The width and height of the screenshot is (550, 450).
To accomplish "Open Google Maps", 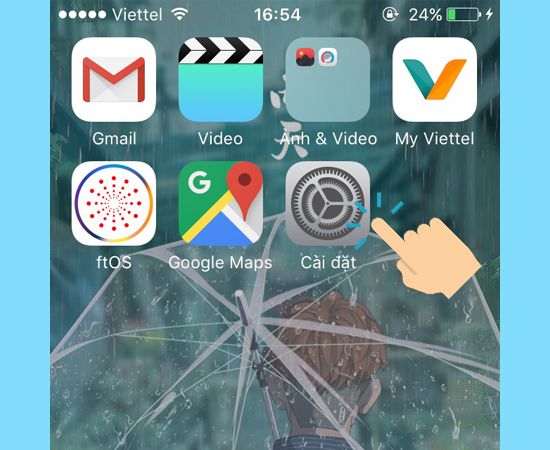I will (221, 203).
